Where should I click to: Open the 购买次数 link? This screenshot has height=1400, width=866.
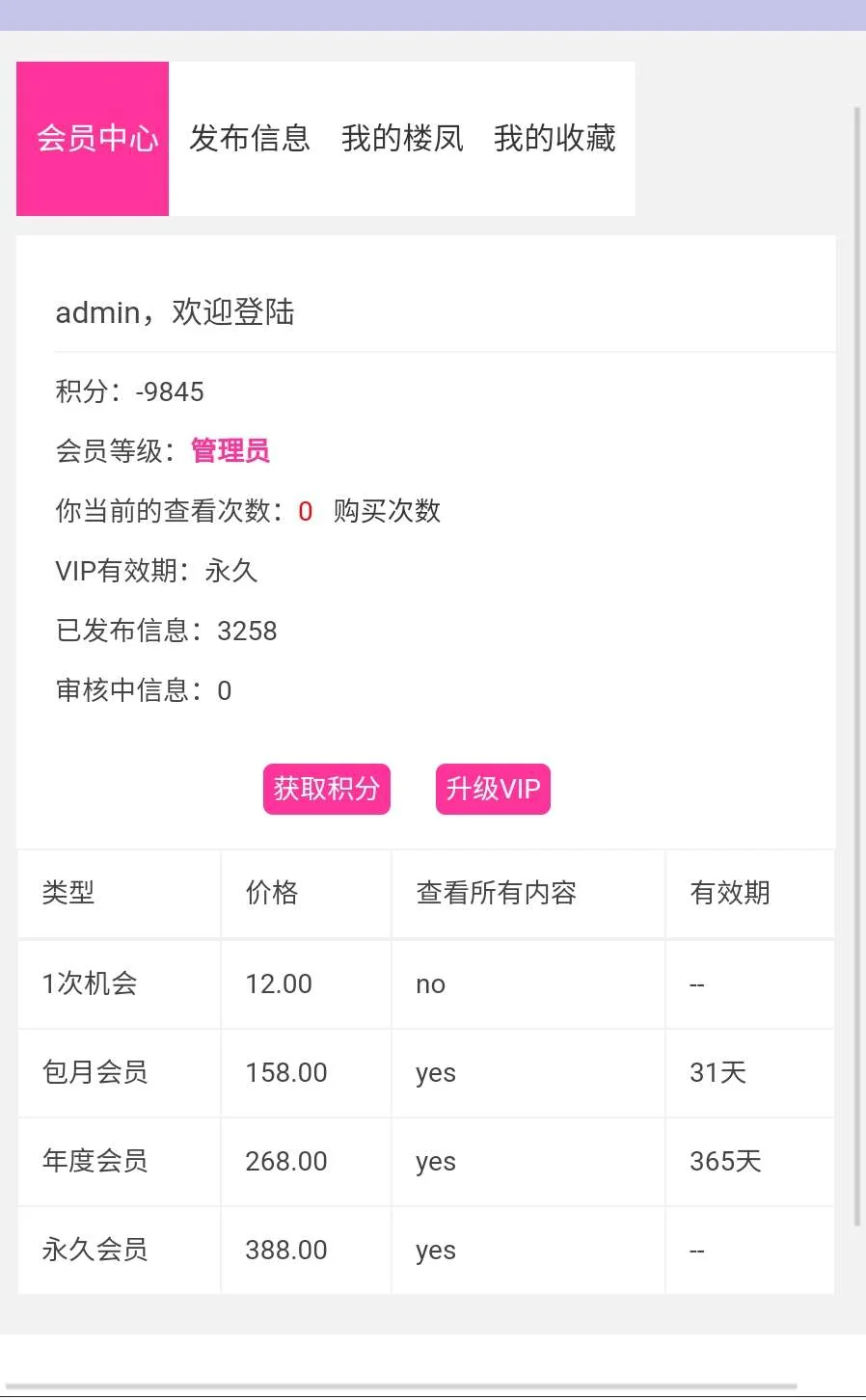pyautogui.click(x=387, y=511)
